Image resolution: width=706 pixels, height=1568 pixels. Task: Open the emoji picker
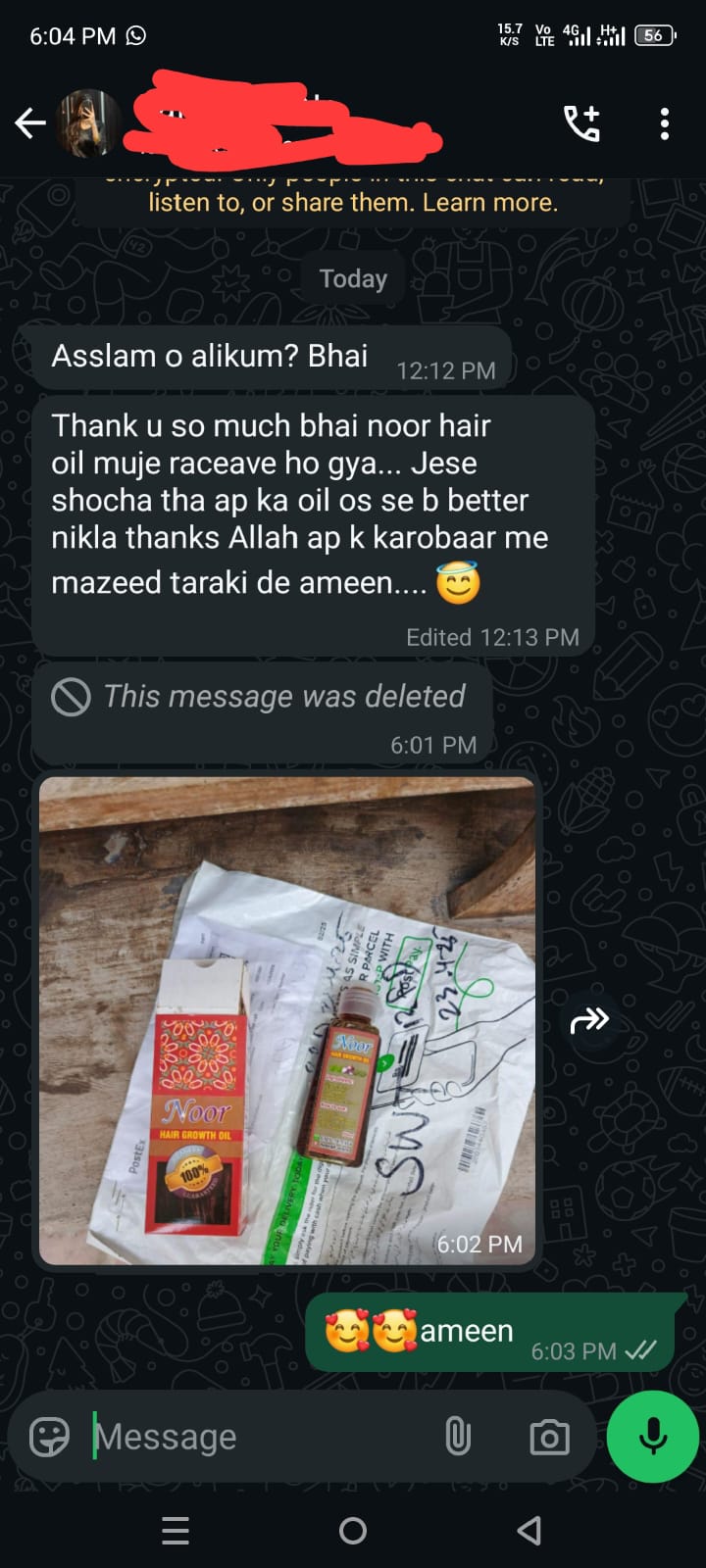tap(50, 1437)
